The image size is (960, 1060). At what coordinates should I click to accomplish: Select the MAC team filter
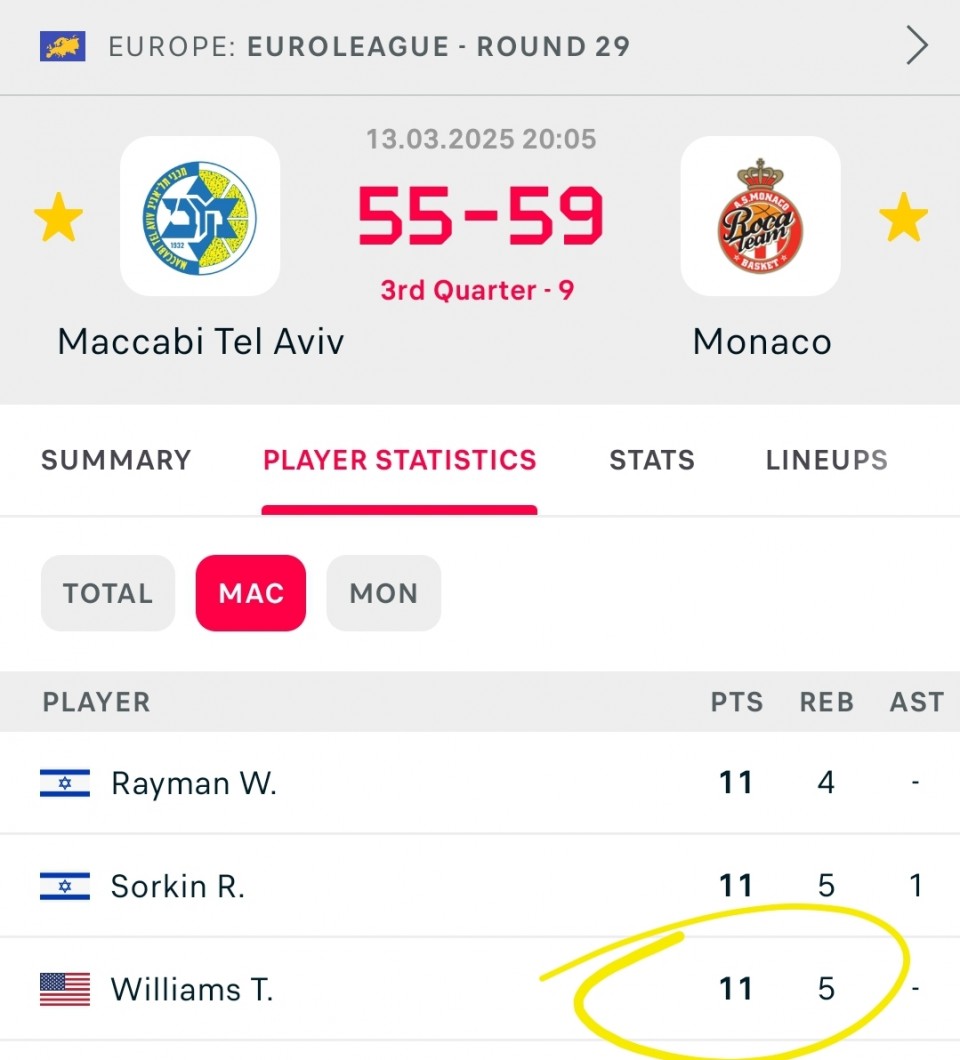pyautogui.click(x=251, y=593)
